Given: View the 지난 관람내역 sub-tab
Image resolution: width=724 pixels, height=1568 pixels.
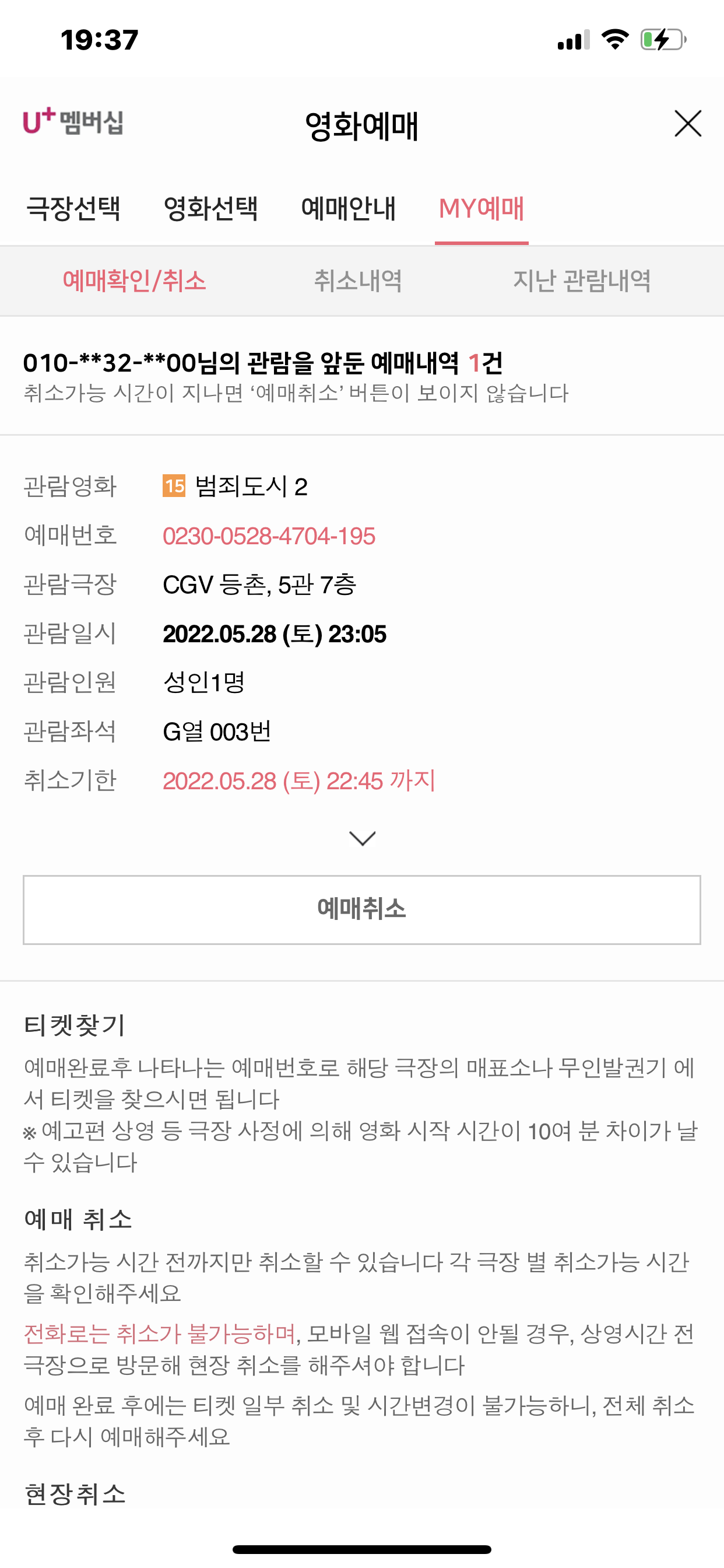Looking at the screenshot, I should tap(582, 281).
